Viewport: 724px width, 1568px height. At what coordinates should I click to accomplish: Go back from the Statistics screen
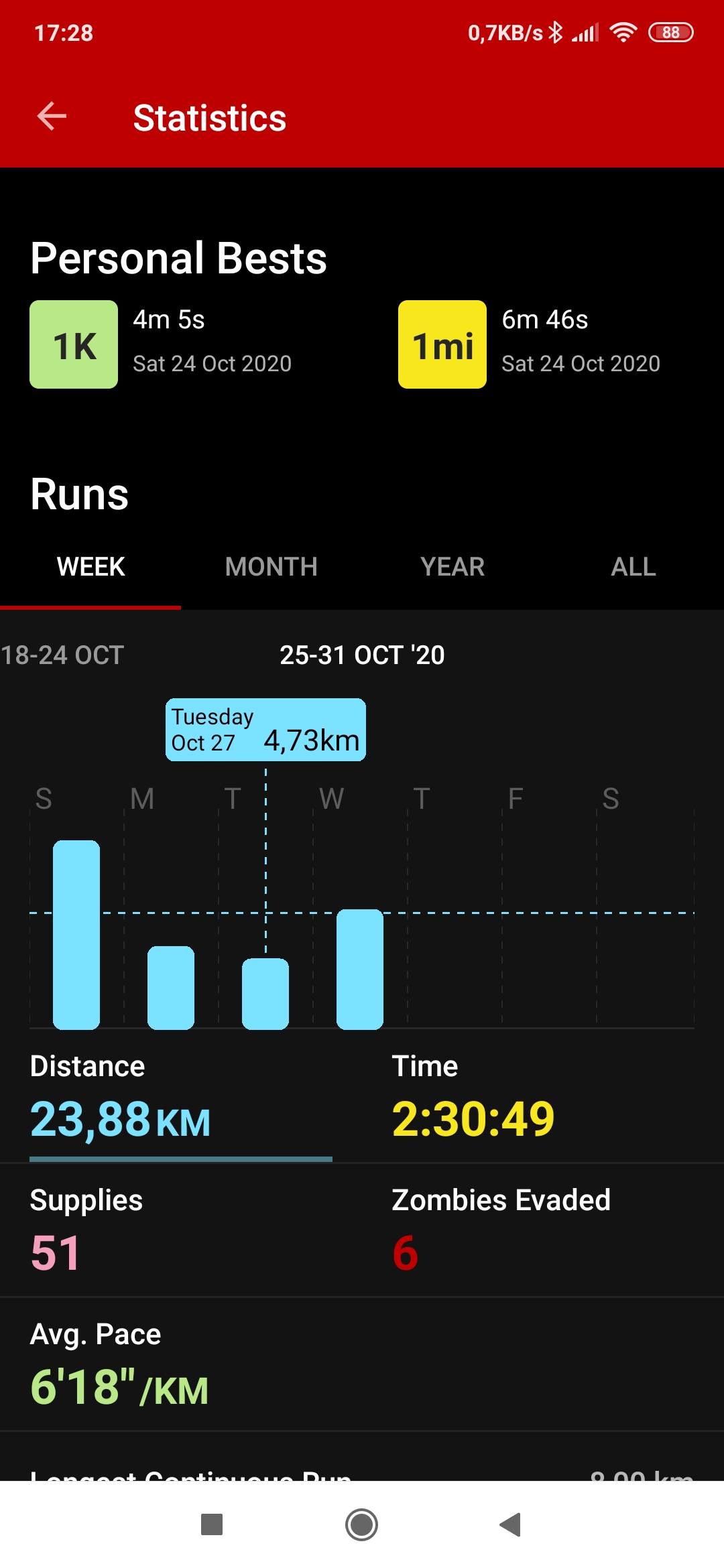pos(52,117)
